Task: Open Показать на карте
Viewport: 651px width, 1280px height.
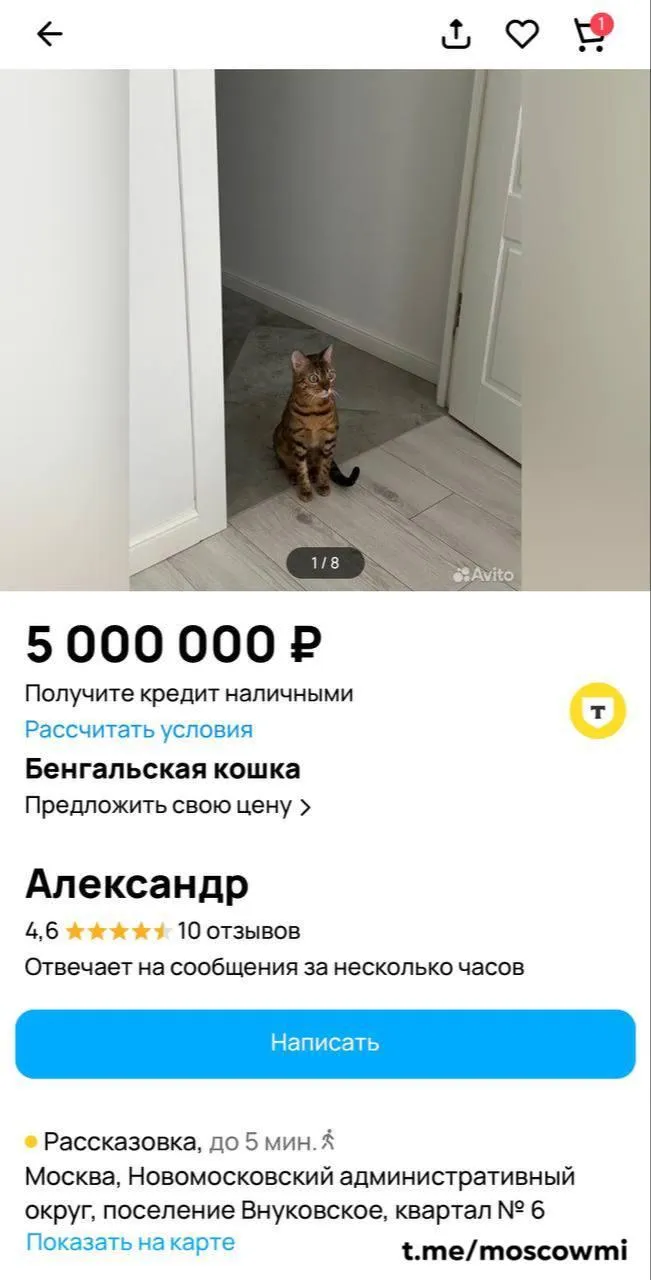Action: (130, 1243)
